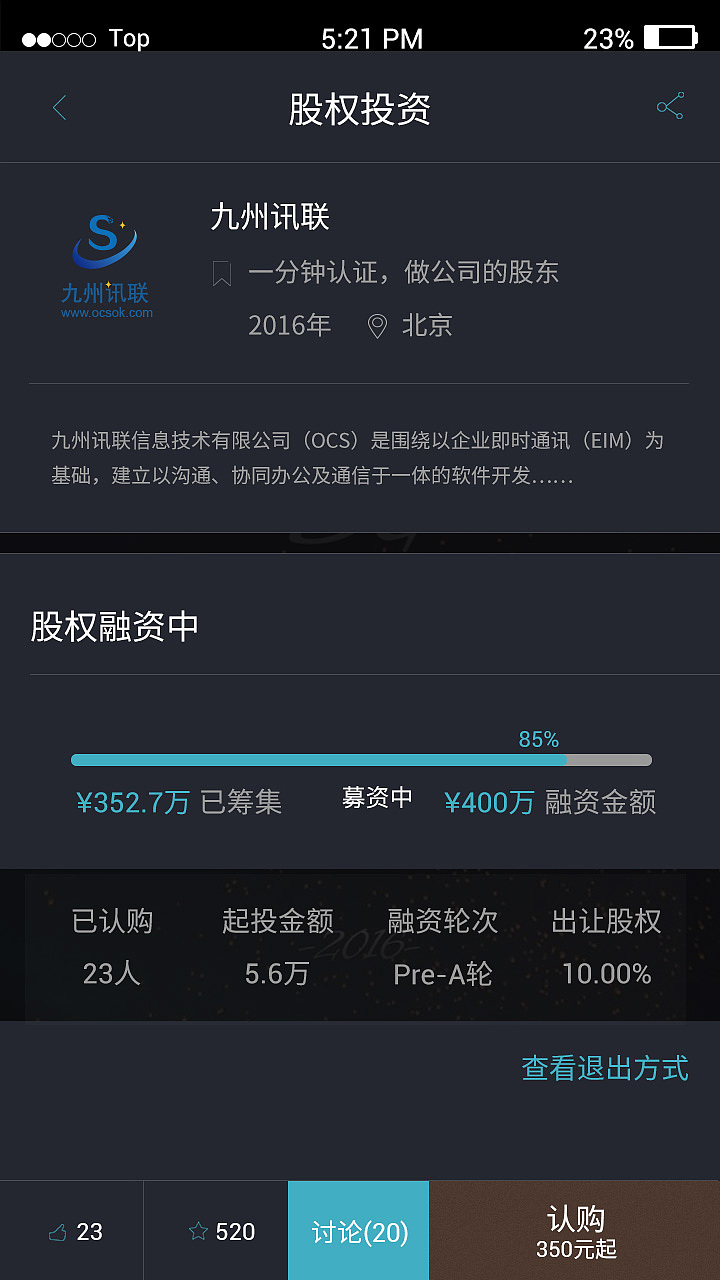Toggle the like on this project
Image resolution: width=720 pixels, height=1280 pixels.
coord(70,1231)
